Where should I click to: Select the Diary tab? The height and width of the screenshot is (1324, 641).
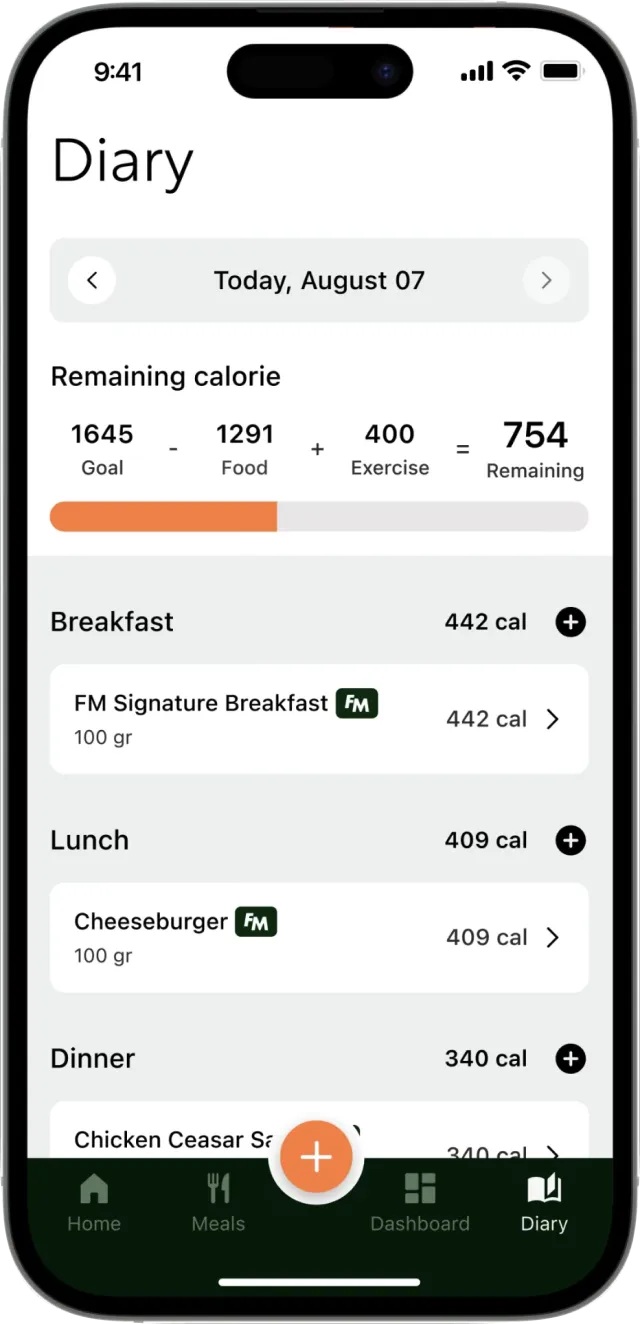(544, 1203)
